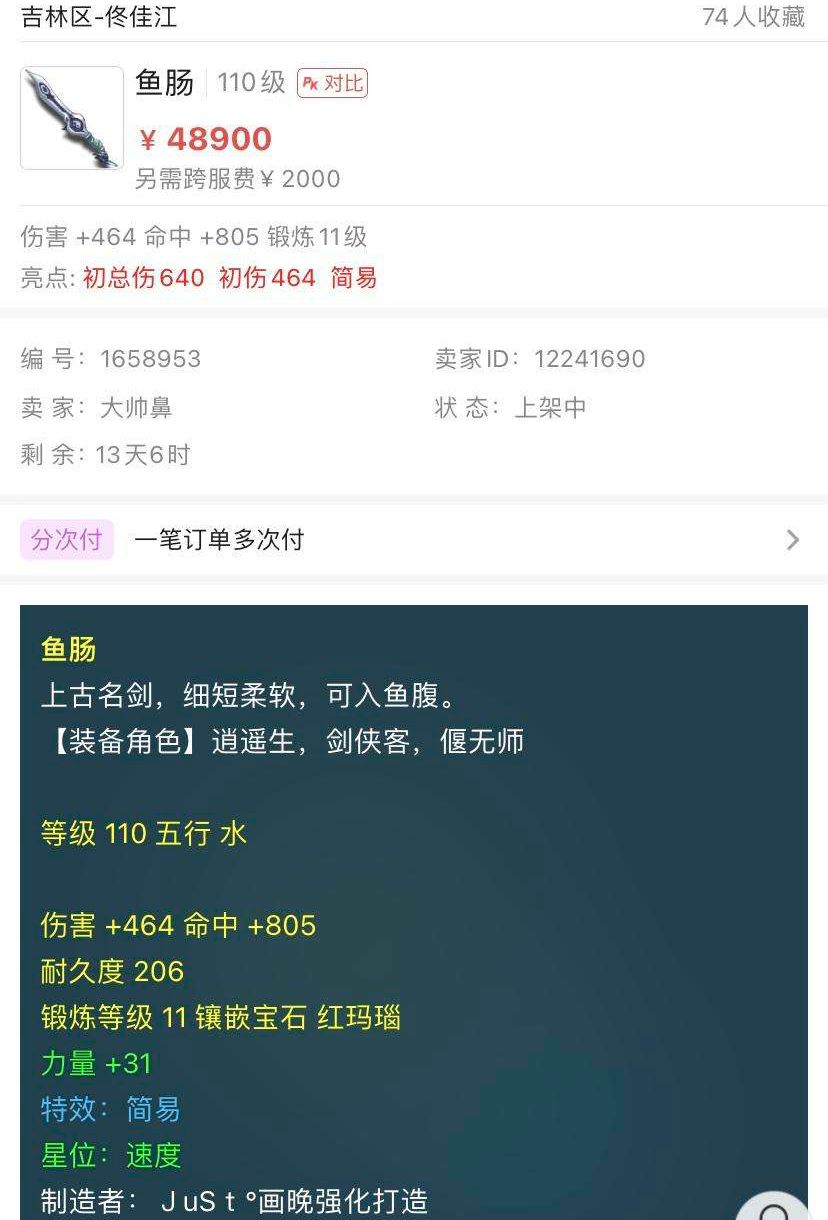Click seller ID 12241690
828x1220 pixels.
(589, 358)
